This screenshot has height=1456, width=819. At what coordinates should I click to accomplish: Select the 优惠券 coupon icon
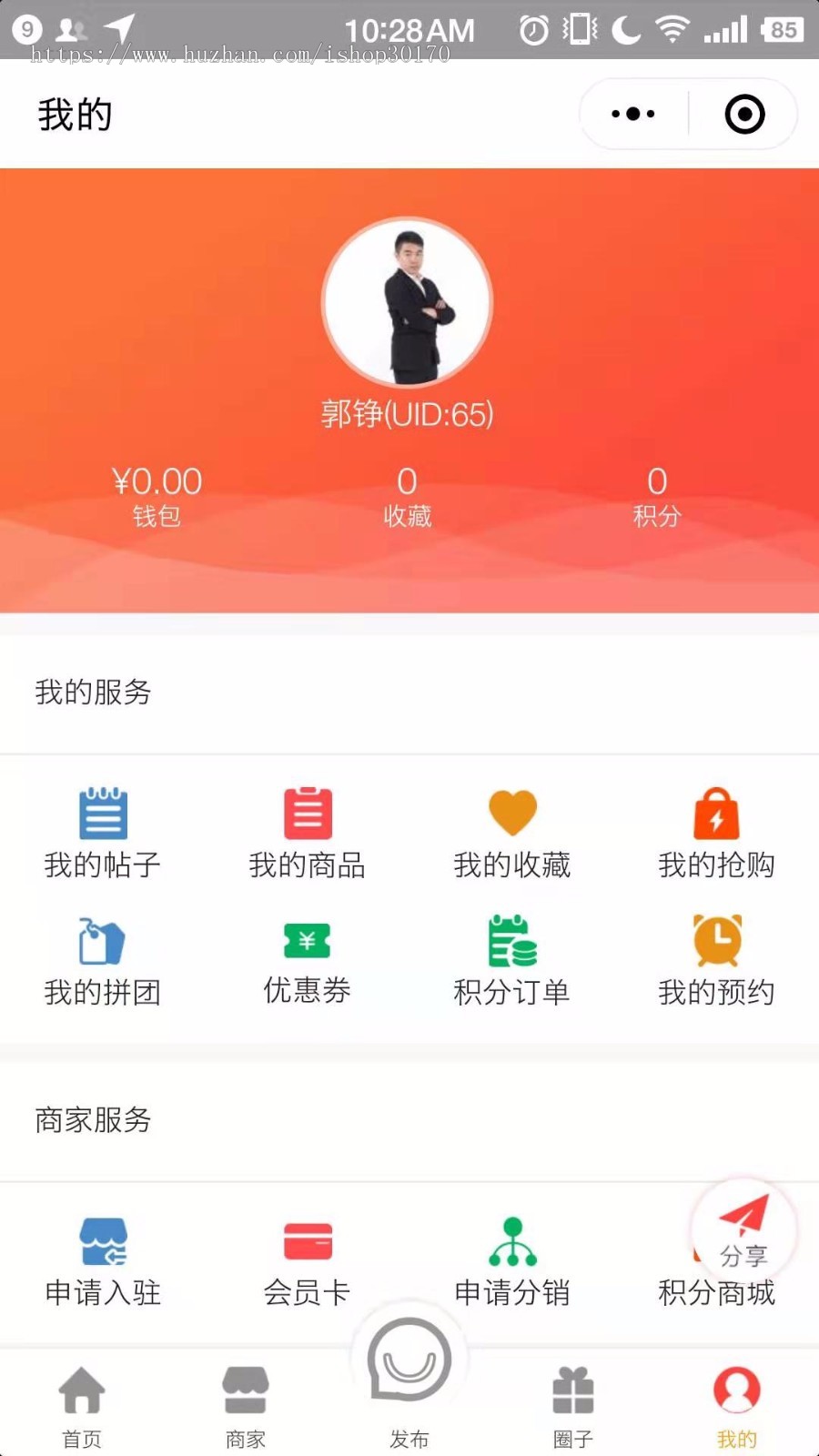pyautogui.click(x=307, y=942)
